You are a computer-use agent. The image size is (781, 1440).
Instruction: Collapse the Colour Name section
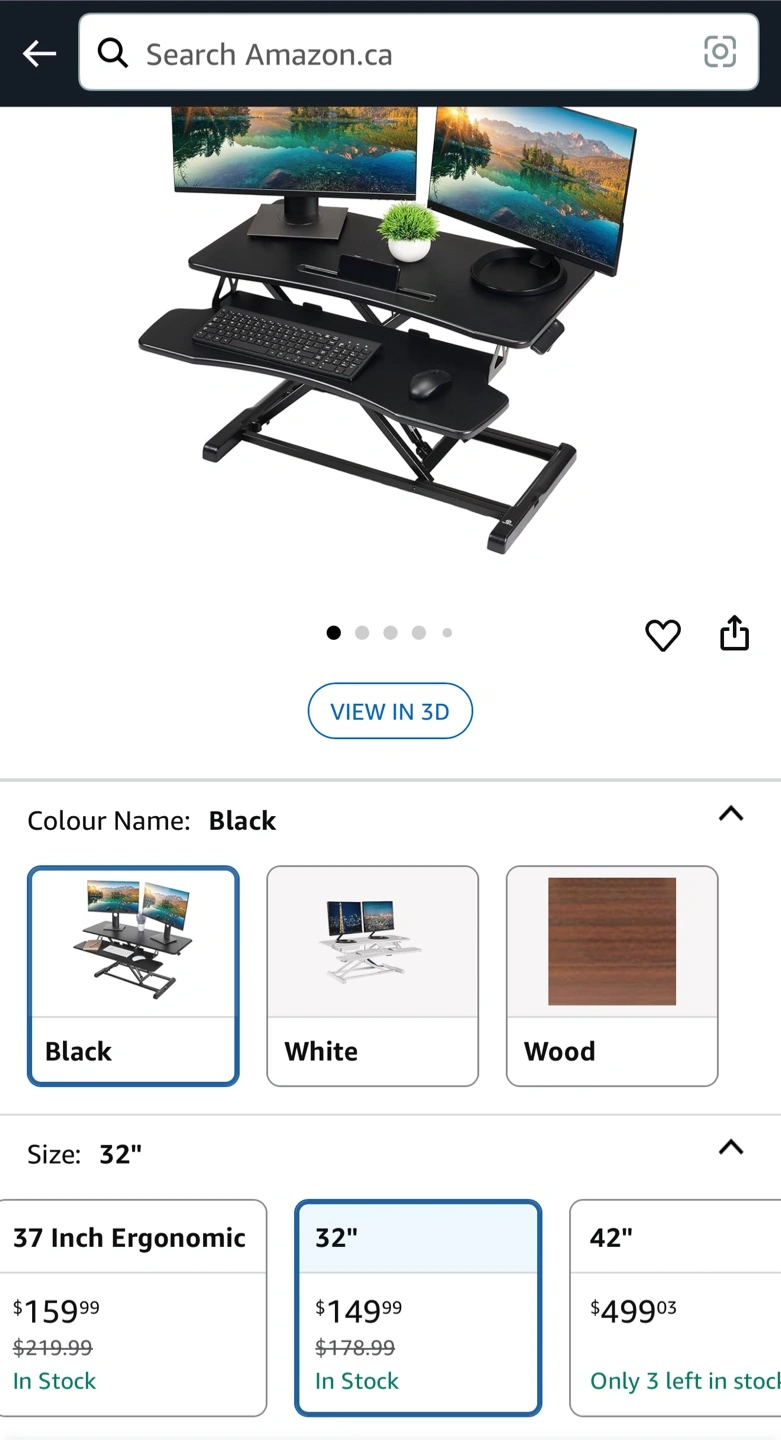731,814
